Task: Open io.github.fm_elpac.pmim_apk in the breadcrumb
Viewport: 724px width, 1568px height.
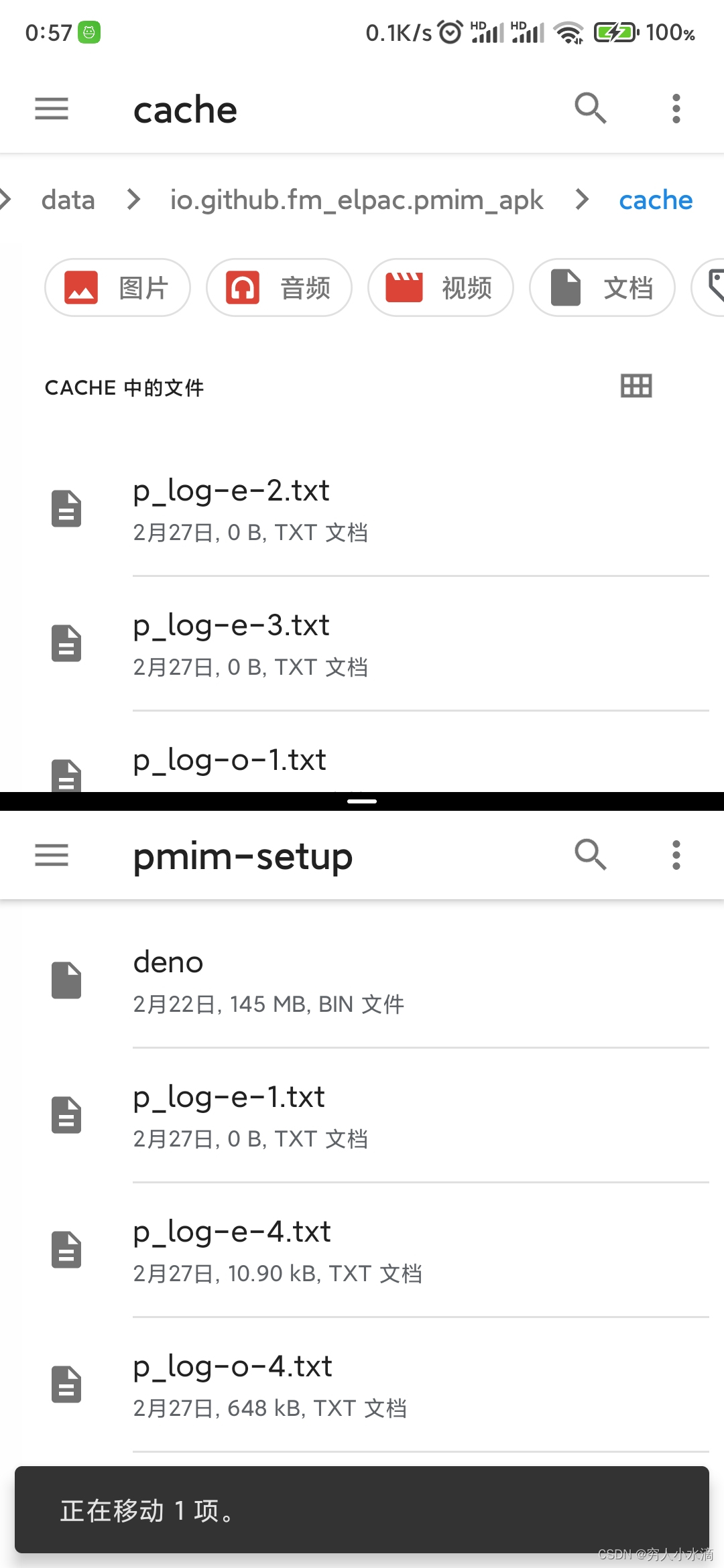Action: click(x=355, y=199)
